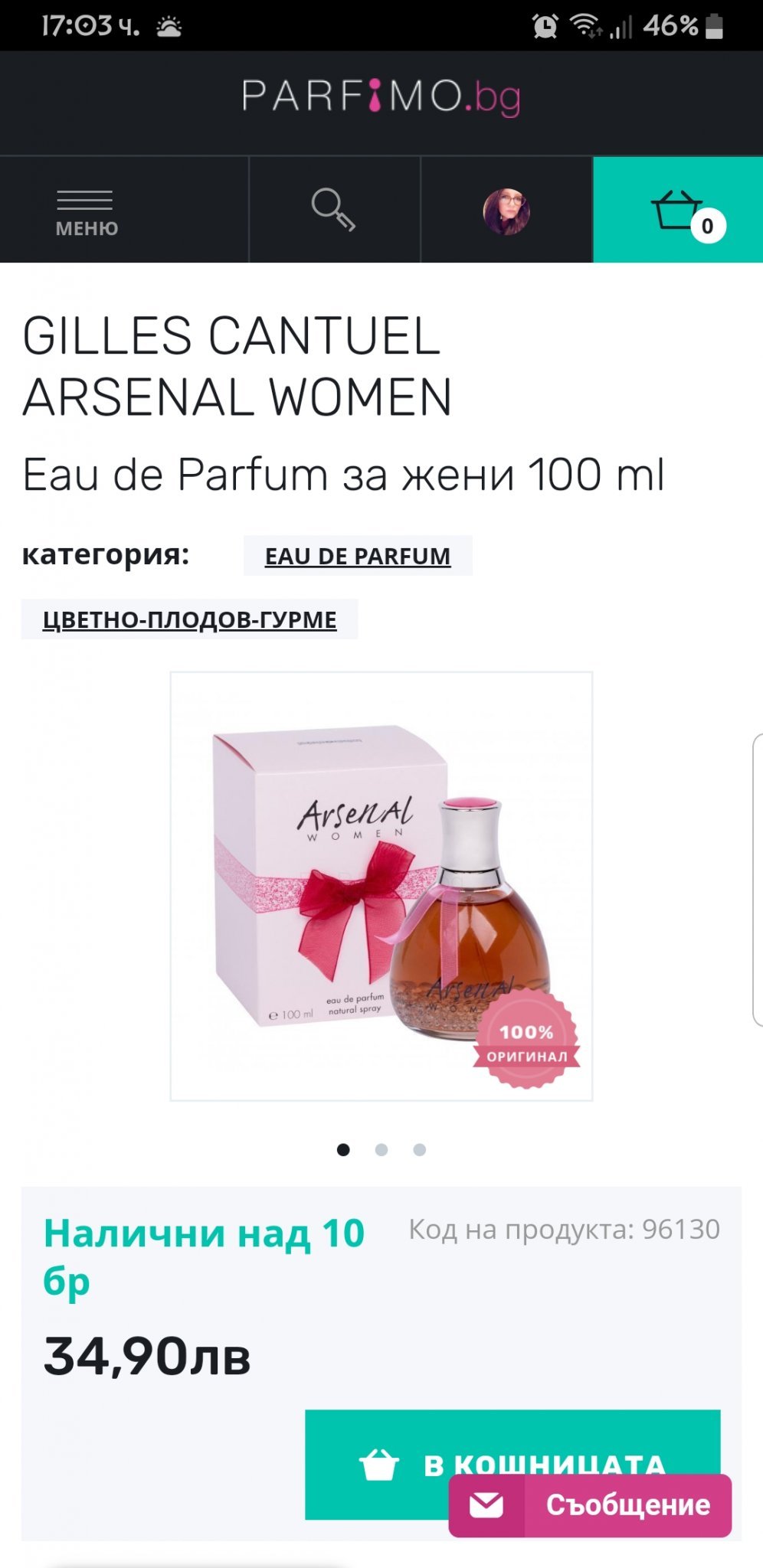763x1568 pixels.
Task: Show the third product image dot
Action: (419, 1150)
